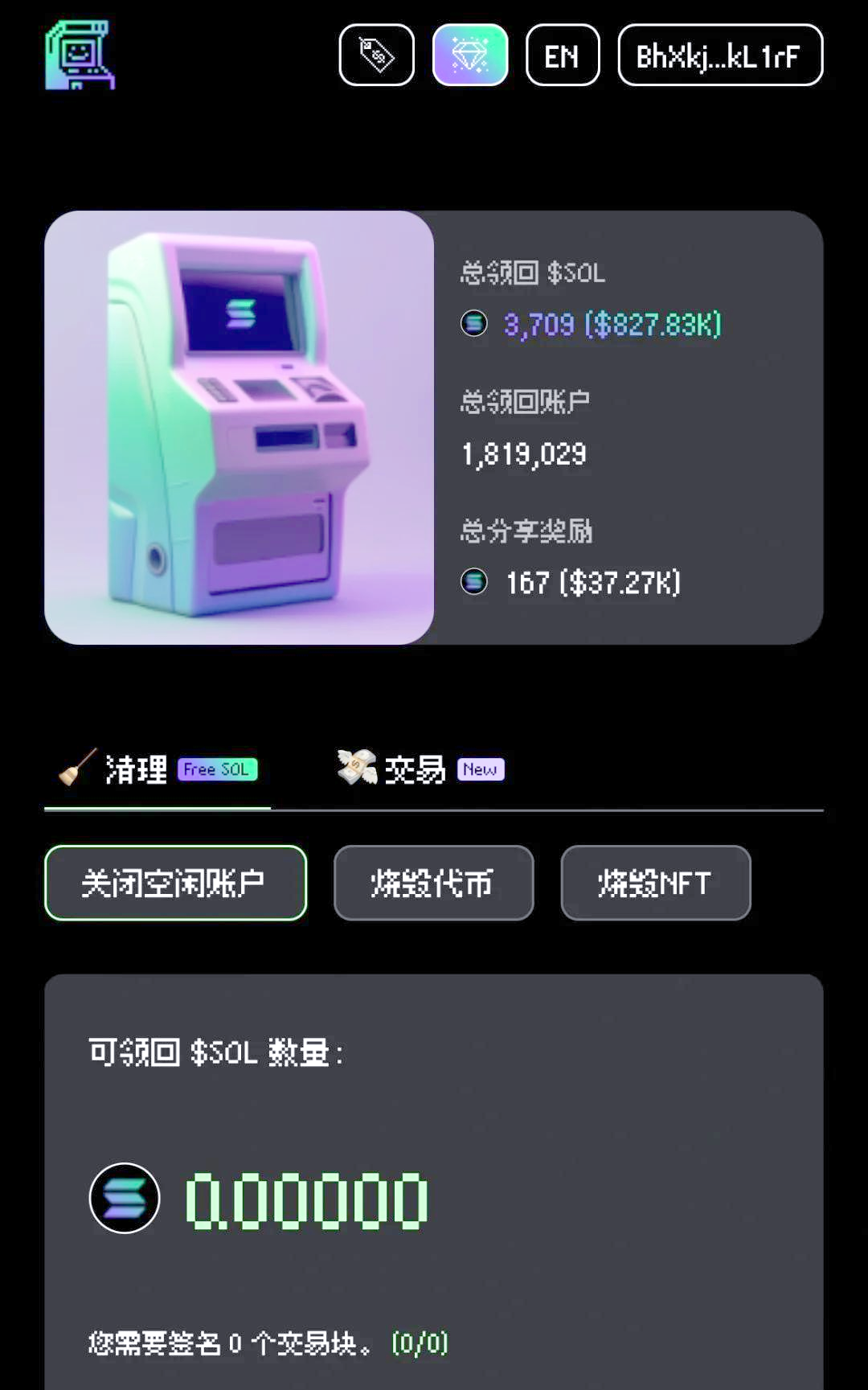Select 烧毁代币 option
Image resolution: width=868 pixels, height=1390 pixels.
(434, 883)
